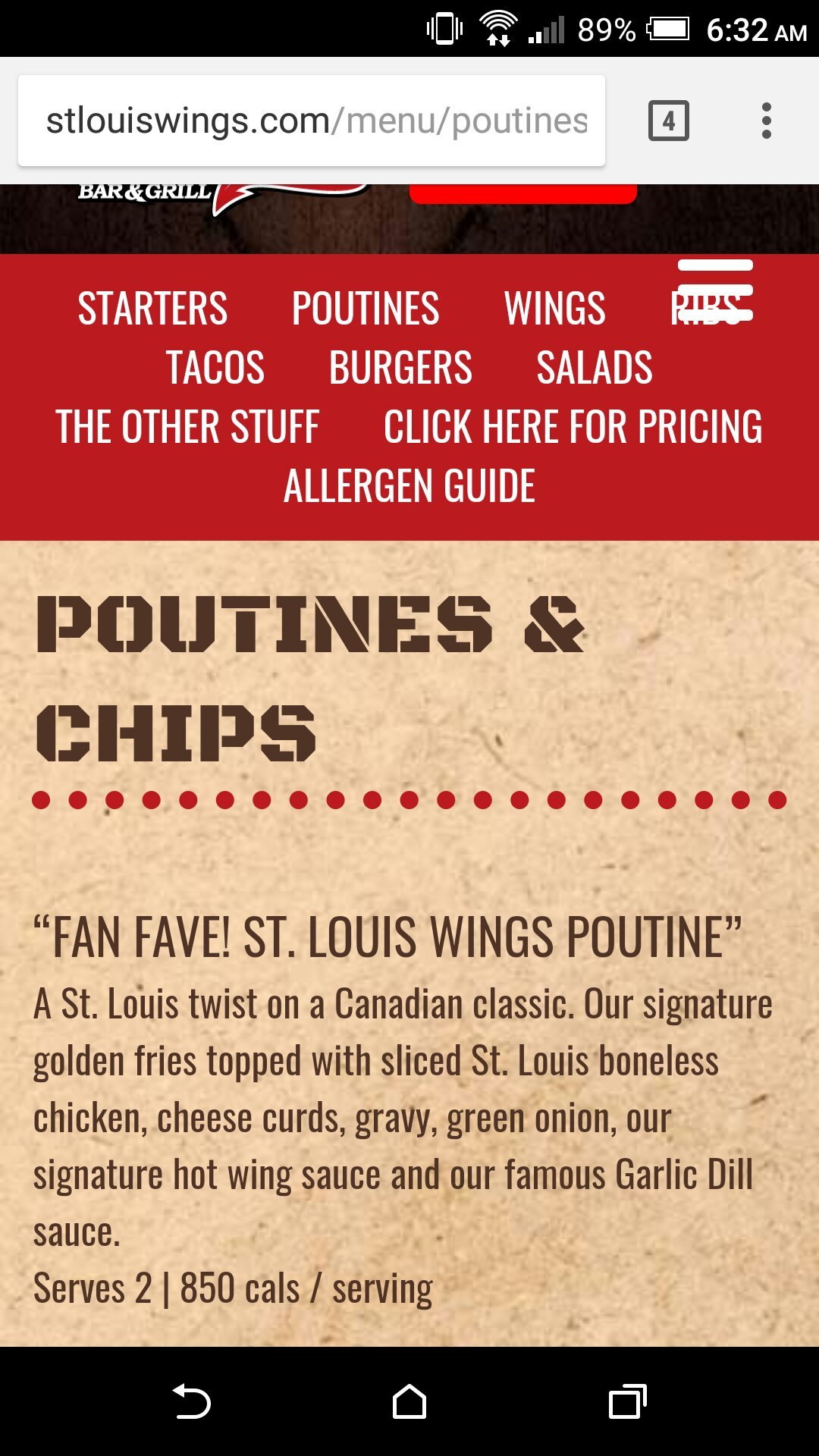The width and height of the screenshot is (819, 1456).
Task: Open the browser overflow menu
Action: coord(766,121)
